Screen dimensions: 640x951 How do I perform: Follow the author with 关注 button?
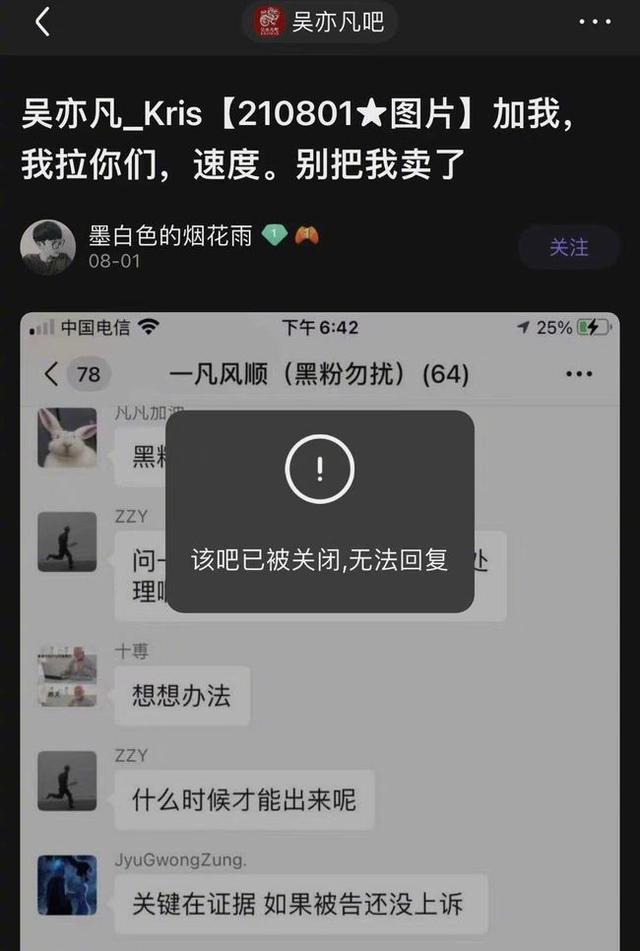tap(568, 247)
